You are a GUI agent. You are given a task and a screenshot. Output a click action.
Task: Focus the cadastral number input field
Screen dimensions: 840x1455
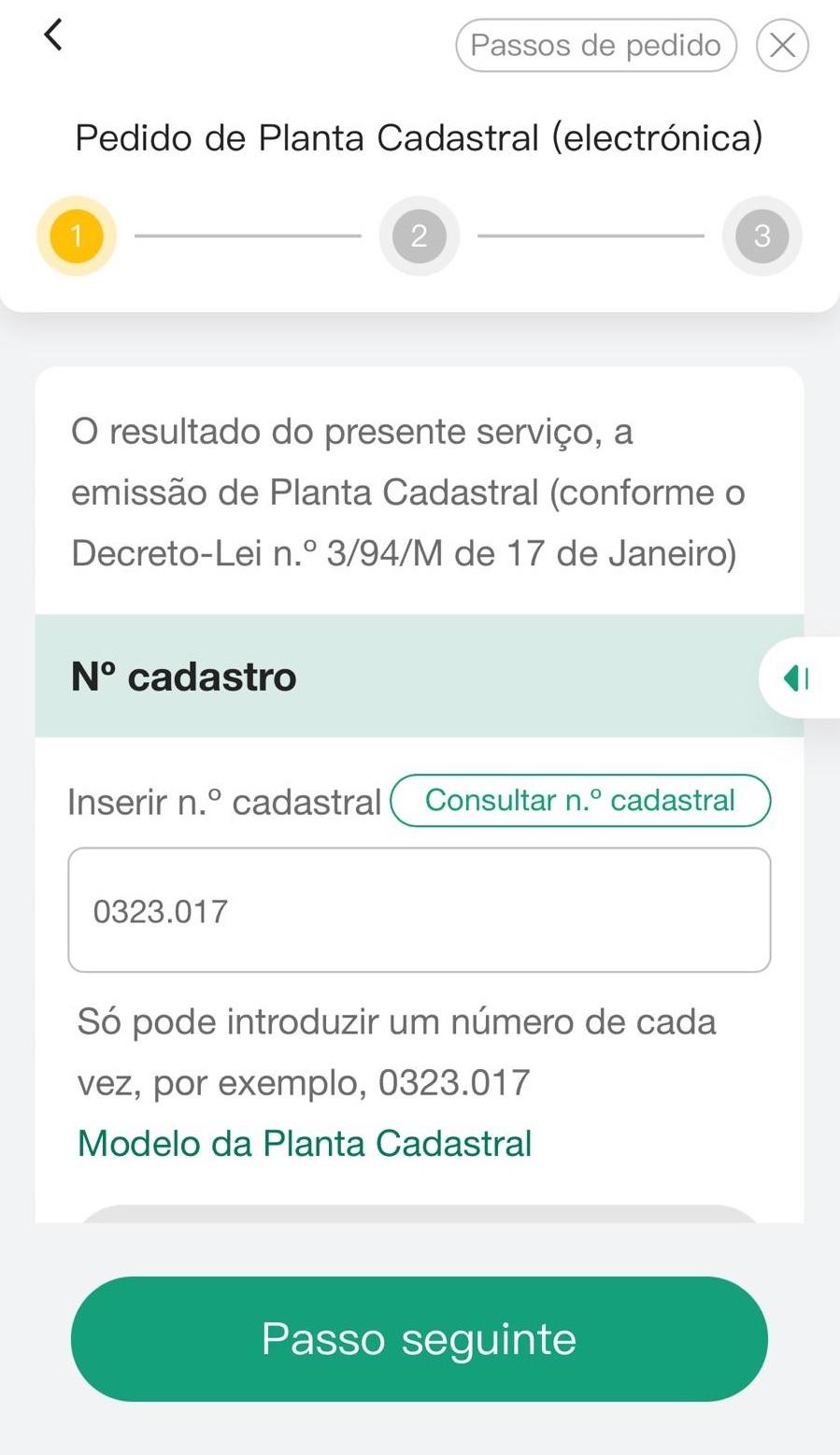coord(419,910)
